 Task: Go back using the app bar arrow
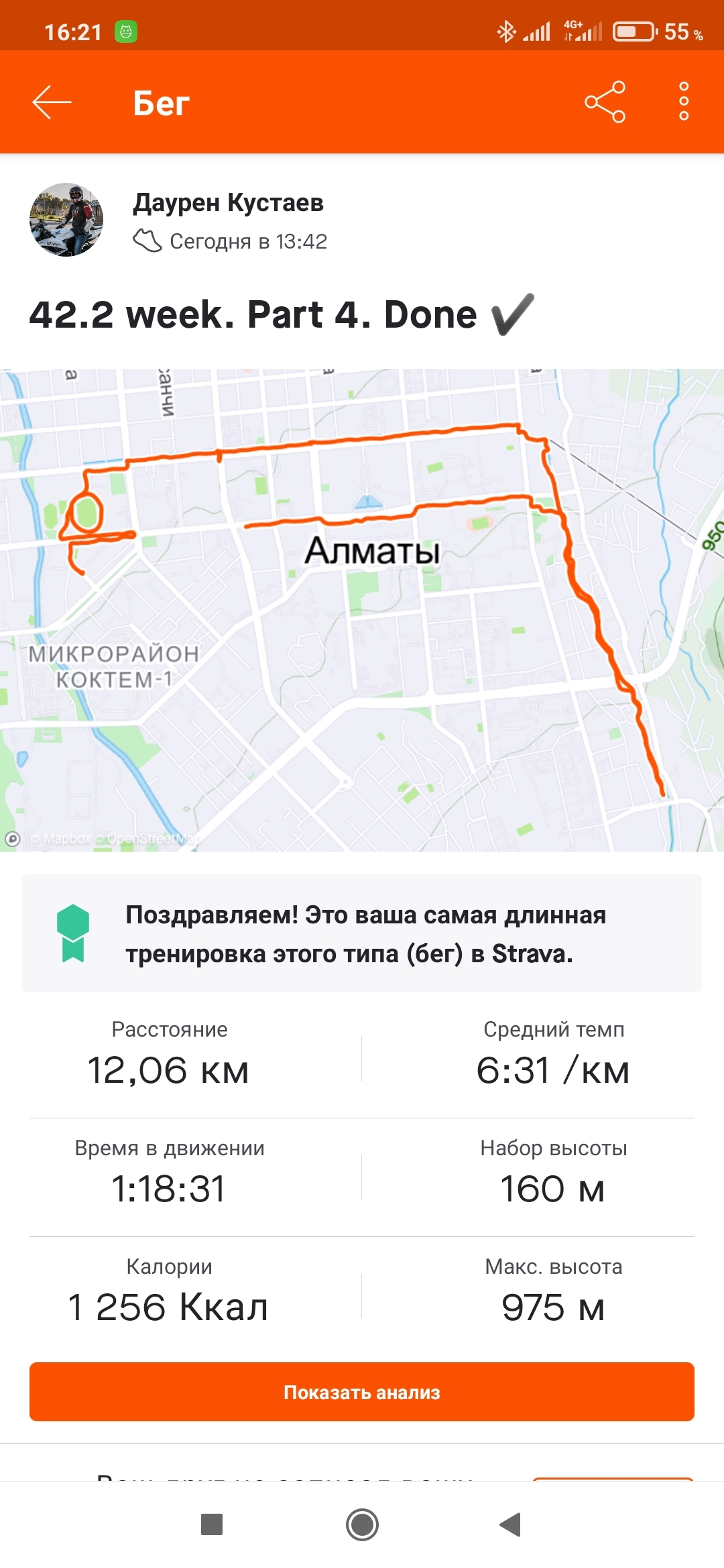coord(52,103)
